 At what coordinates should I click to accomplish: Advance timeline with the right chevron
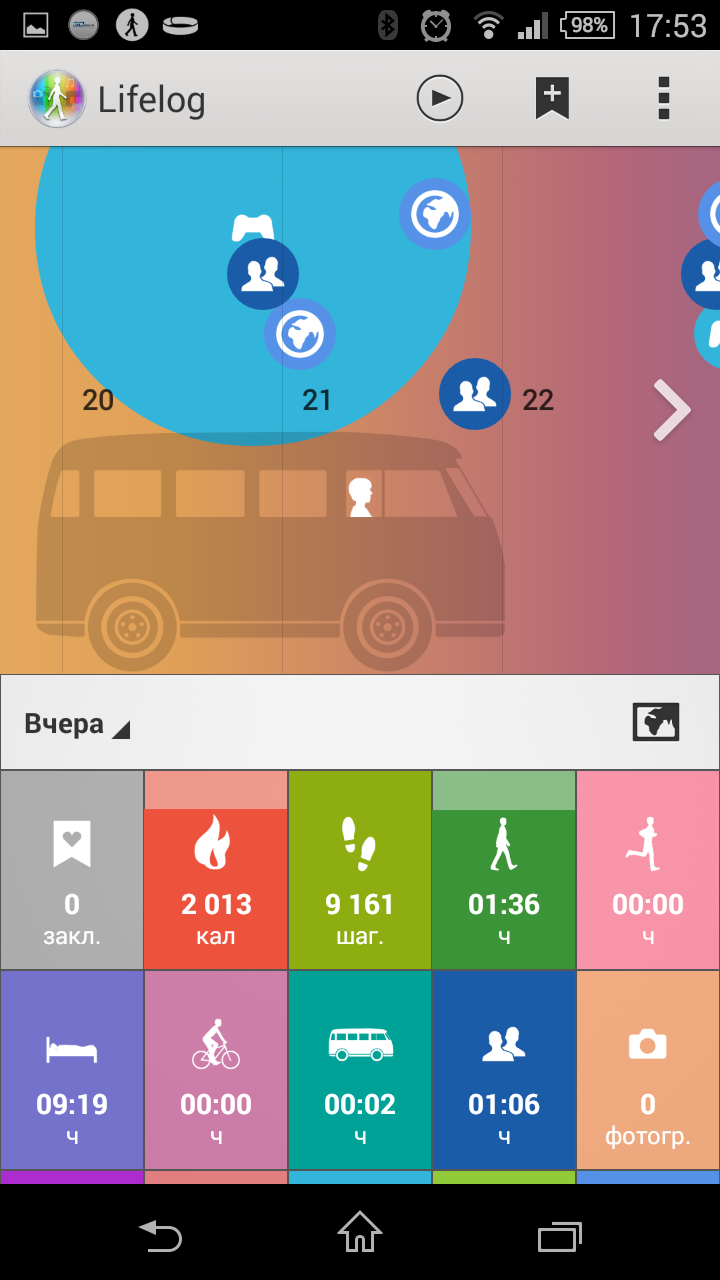[x=672, y=410]
